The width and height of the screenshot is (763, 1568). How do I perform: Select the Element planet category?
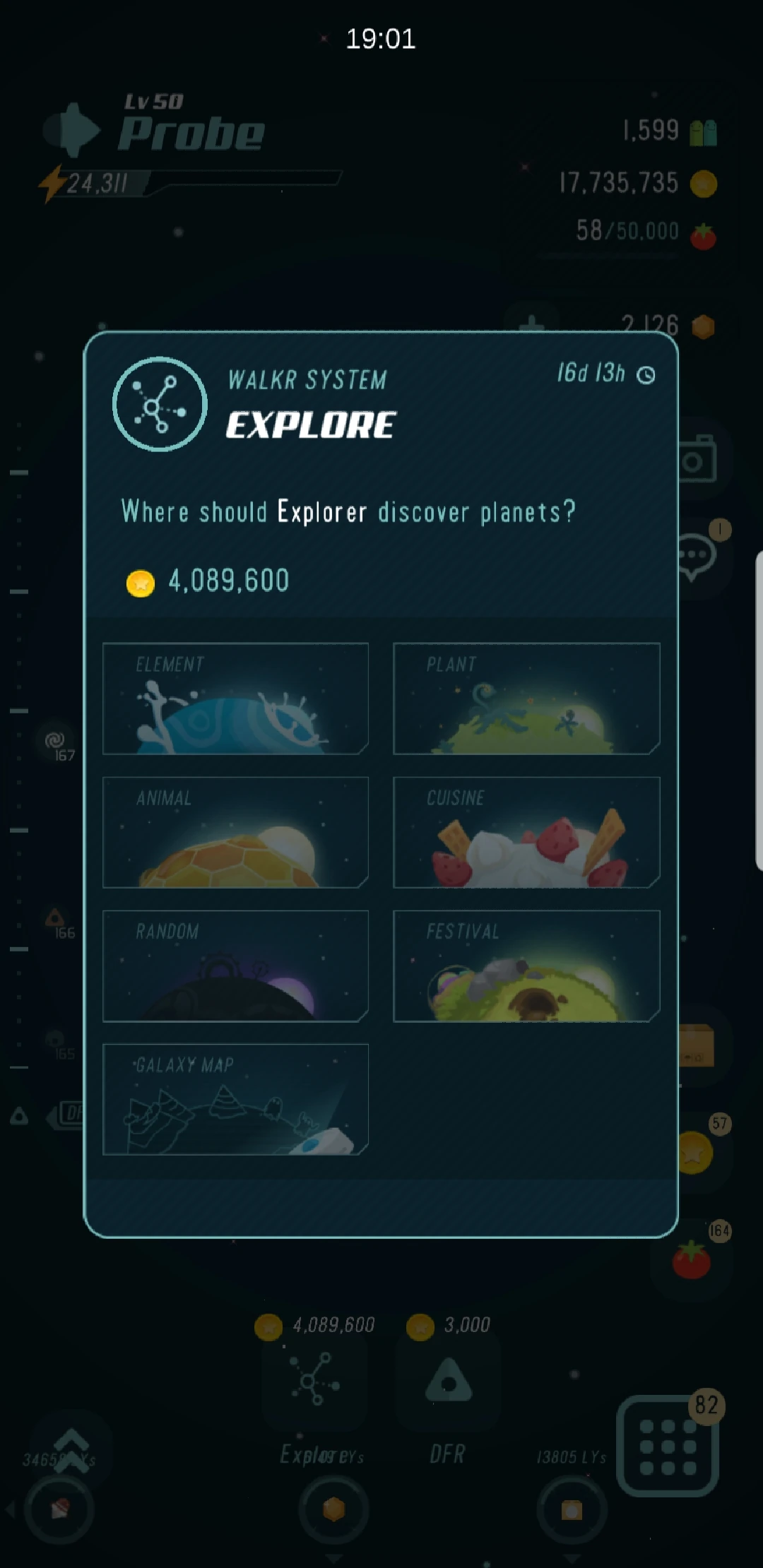pos(235,699)
